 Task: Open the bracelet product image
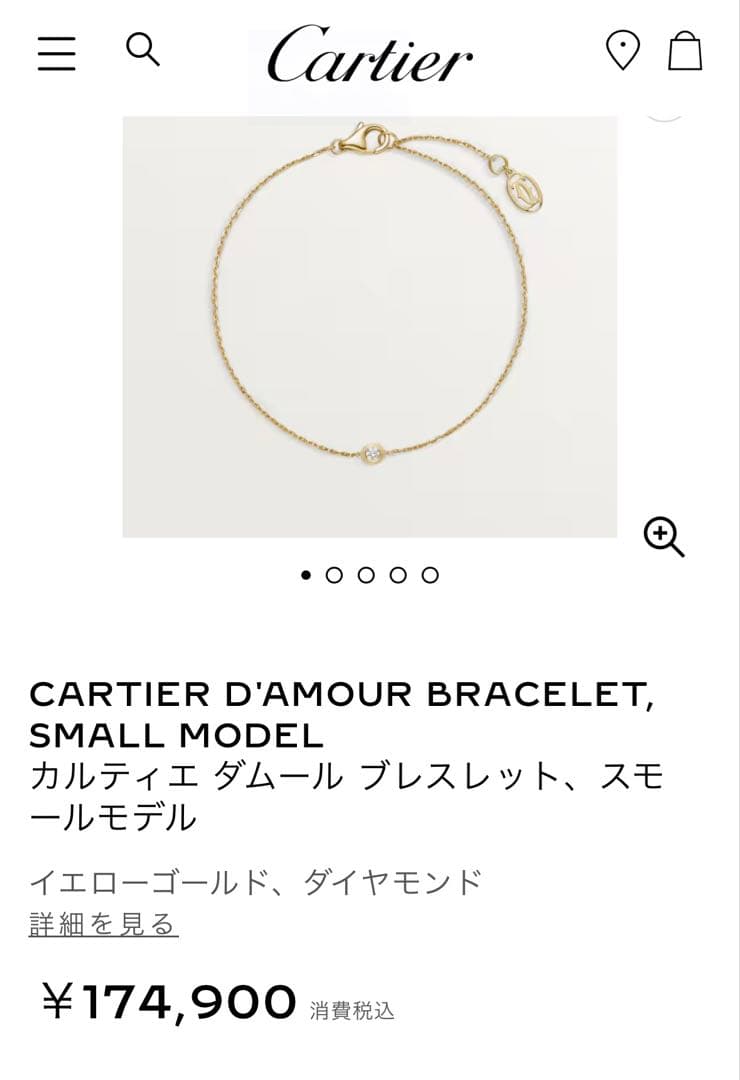[370, 327]
